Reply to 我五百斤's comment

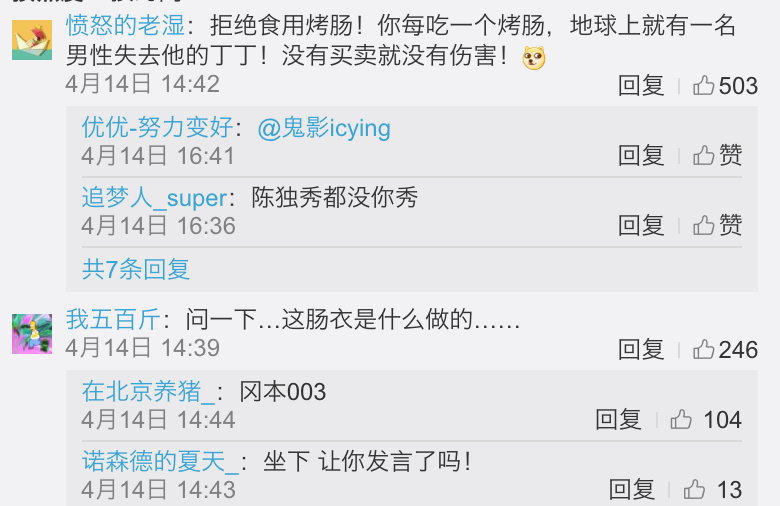pyautogui.click(x=641, y=349)
